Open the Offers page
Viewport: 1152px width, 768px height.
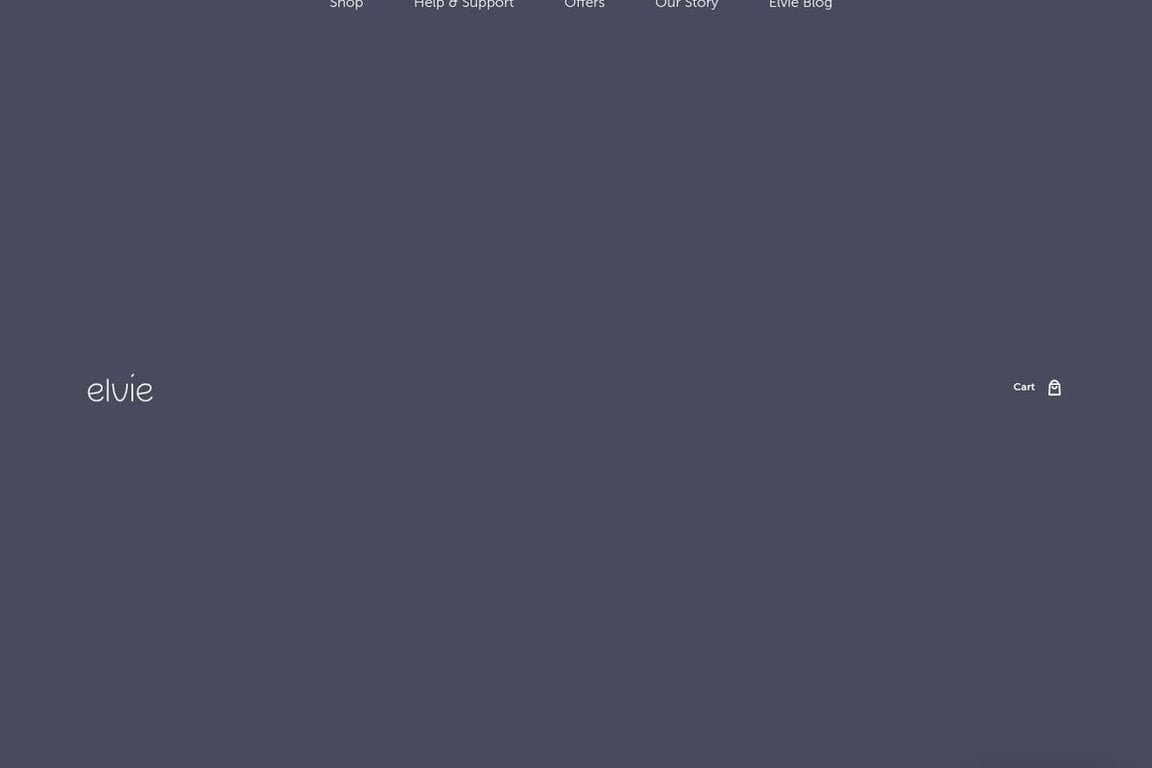click(x=584, y=4)
